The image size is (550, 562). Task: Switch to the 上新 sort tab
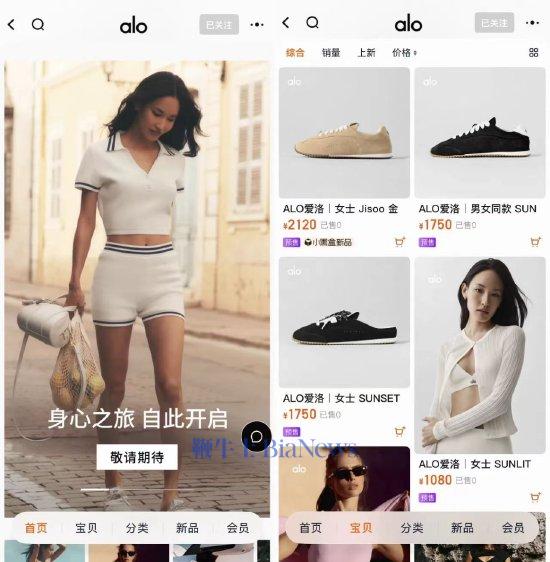click(x=366, y=53)
